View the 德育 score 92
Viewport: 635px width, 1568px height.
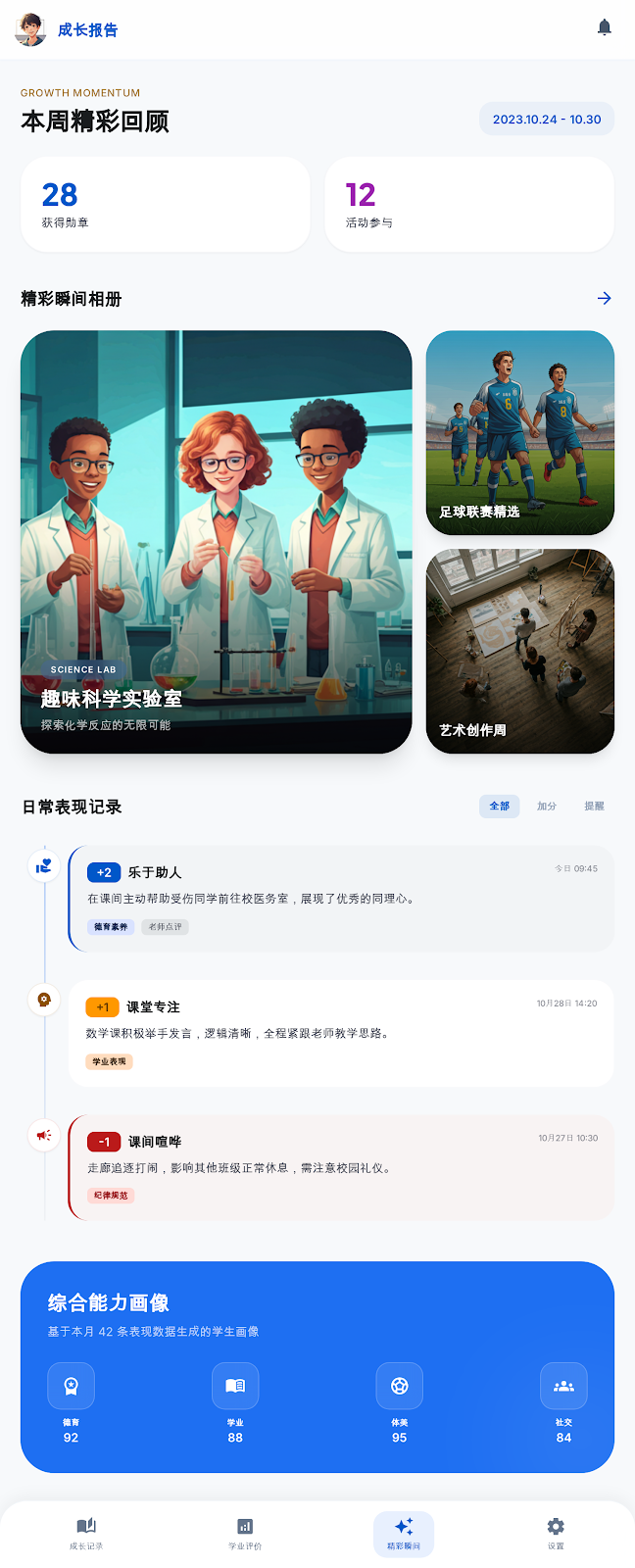pyautogui.click(x=71, y=1401)
